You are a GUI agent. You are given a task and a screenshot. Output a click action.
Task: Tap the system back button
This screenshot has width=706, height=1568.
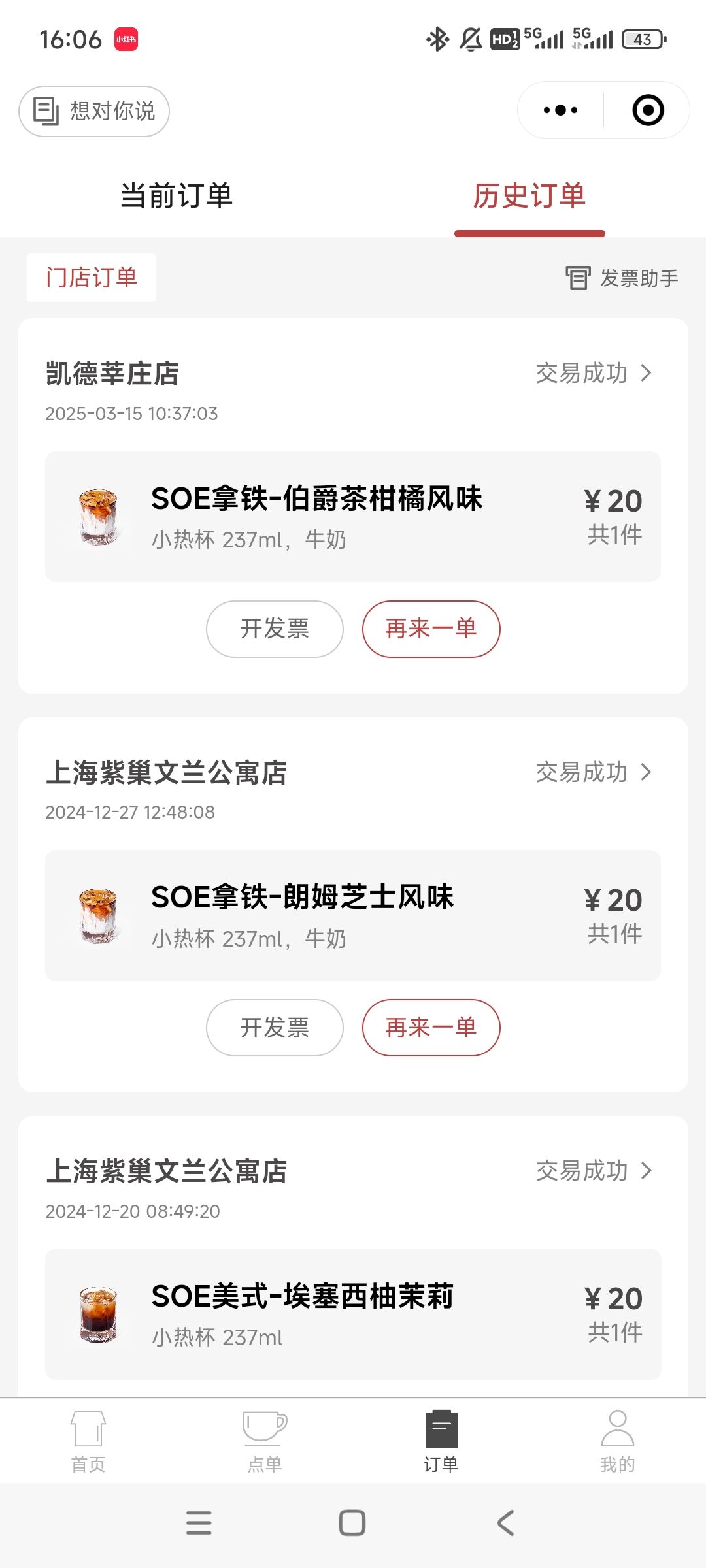[506, 1523]
